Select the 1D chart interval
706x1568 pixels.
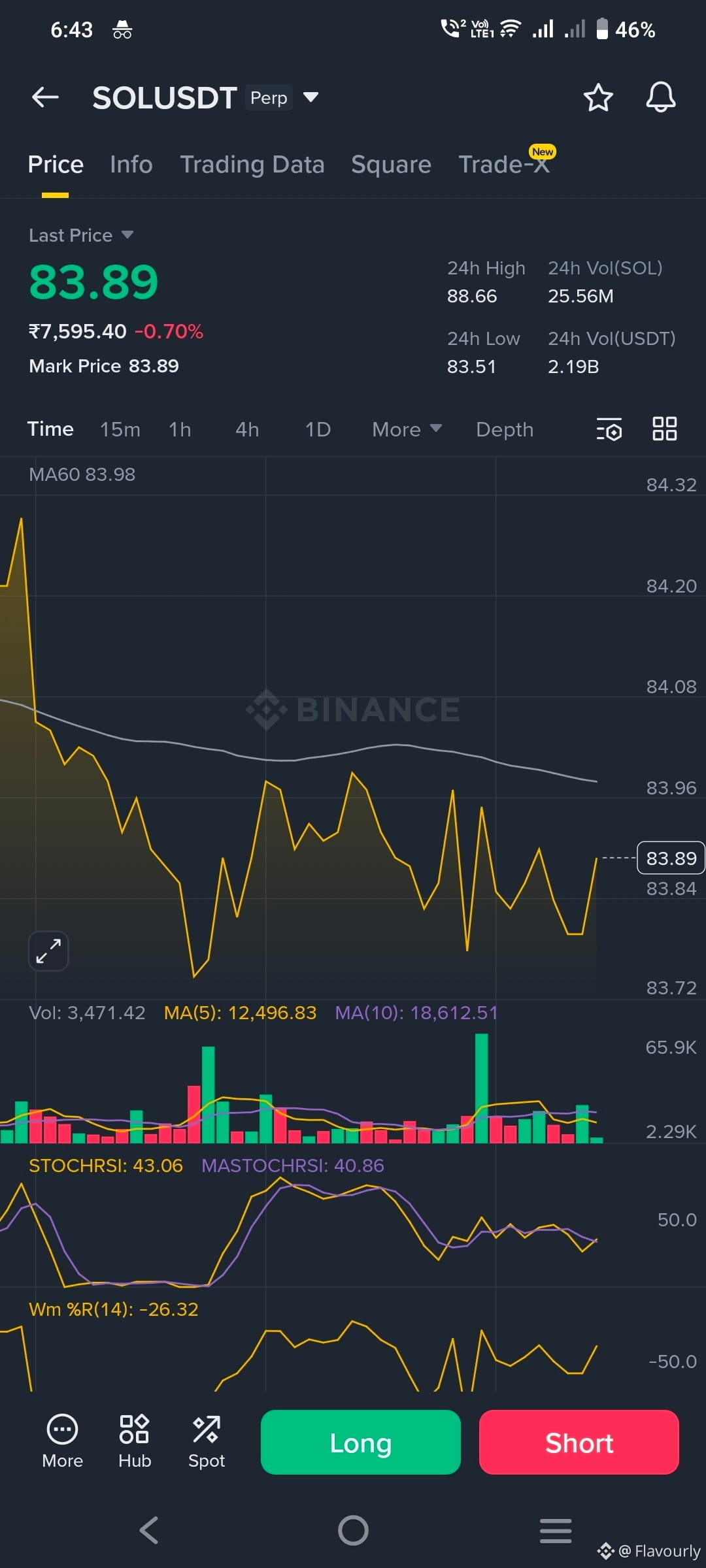click(318, 429)
